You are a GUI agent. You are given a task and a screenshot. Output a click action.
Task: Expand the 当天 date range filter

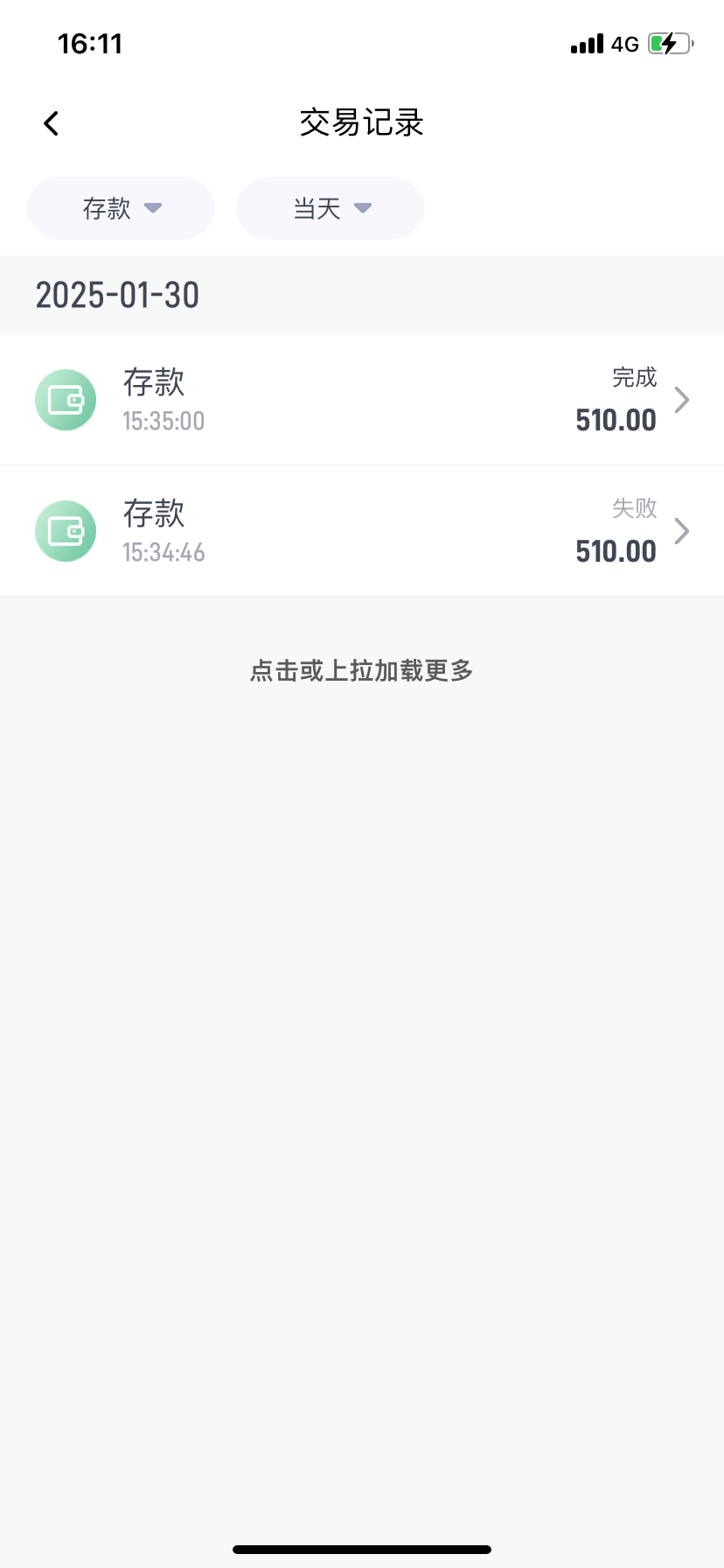point(331,208)
